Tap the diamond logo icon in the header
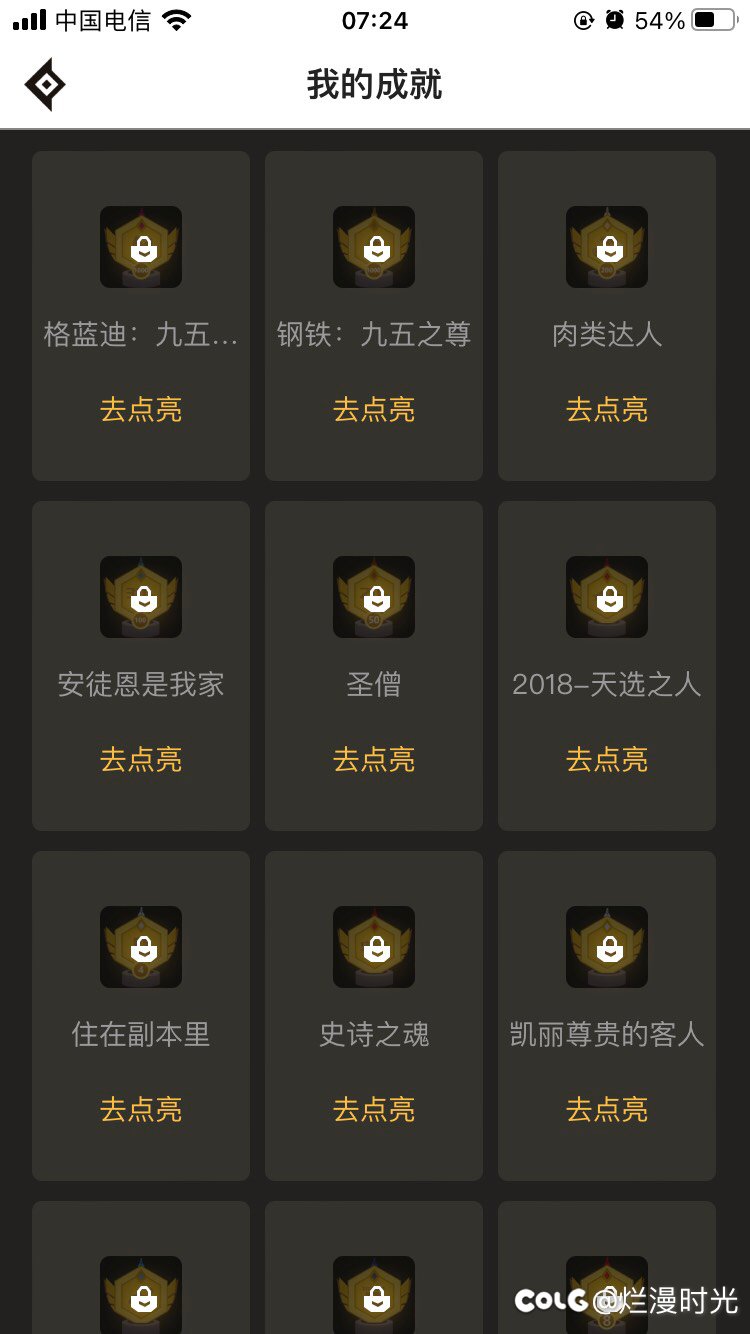 [x=45, y=84]
